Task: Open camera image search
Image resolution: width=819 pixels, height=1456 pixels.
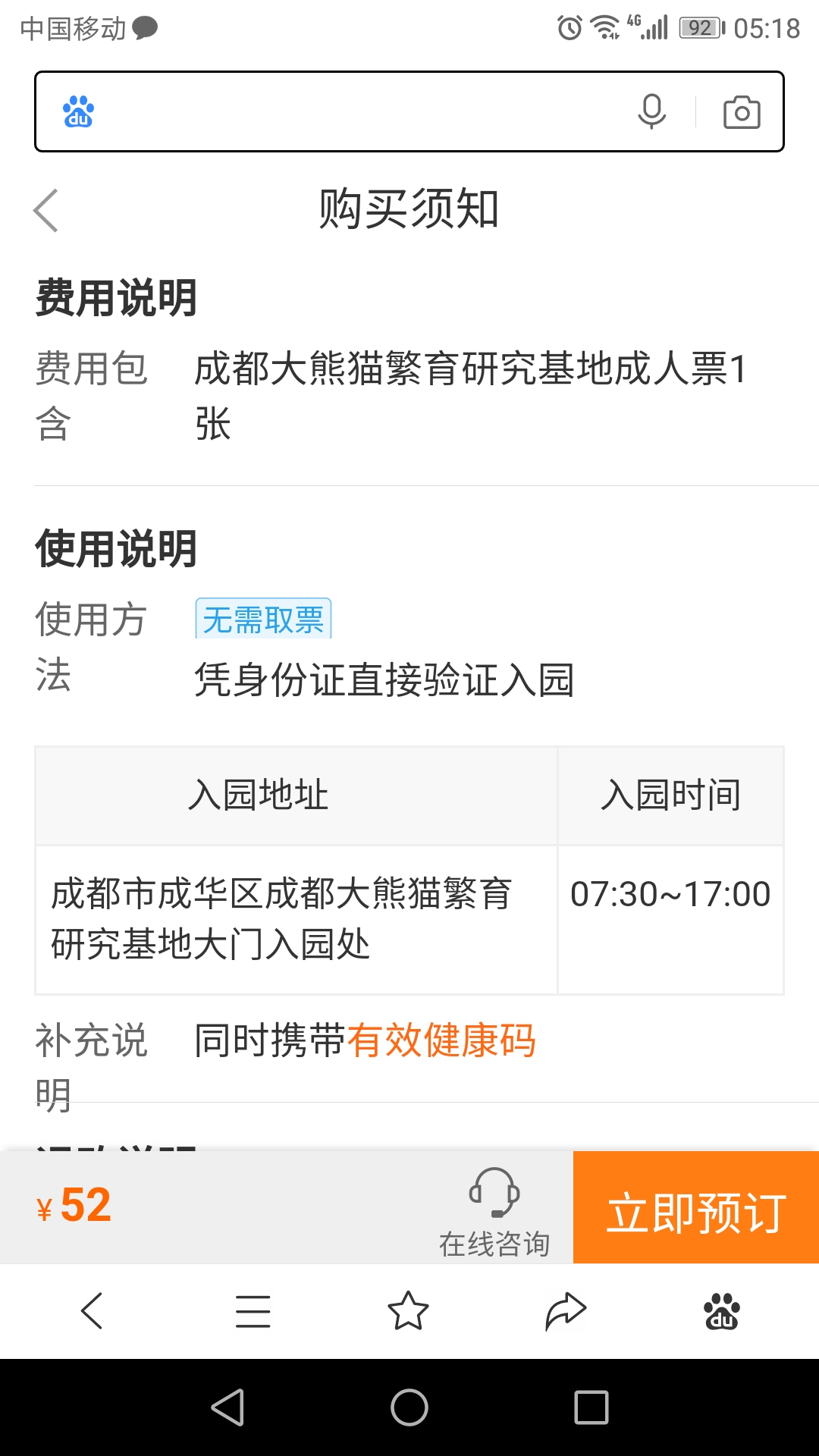Action: pyautogui.click(x=742, y=112)
